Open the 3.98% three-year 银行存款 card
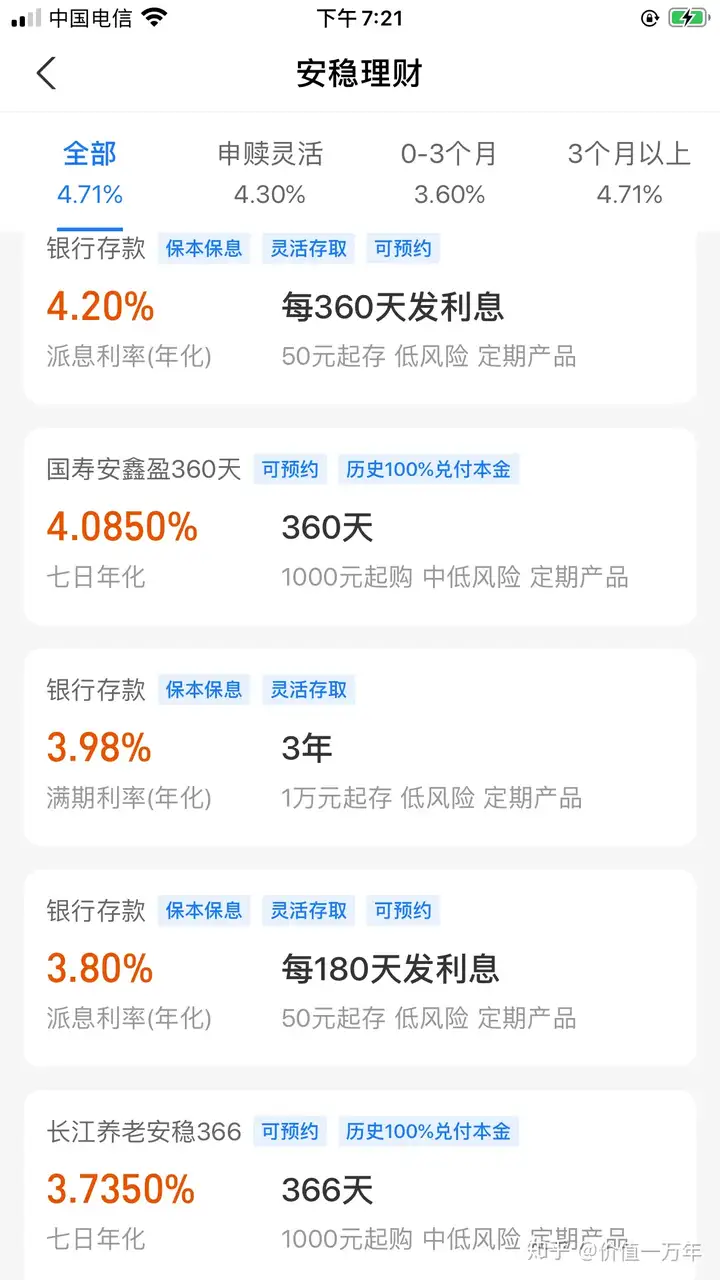The width and height of the screenshot is (720, 1280). 360,747
